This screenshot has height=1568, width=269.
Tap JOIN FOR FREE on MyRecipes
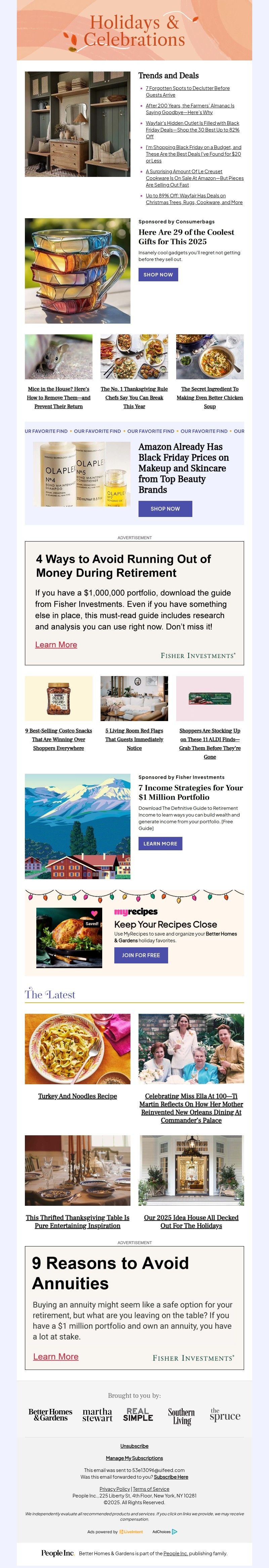click(x=141, y=955)
